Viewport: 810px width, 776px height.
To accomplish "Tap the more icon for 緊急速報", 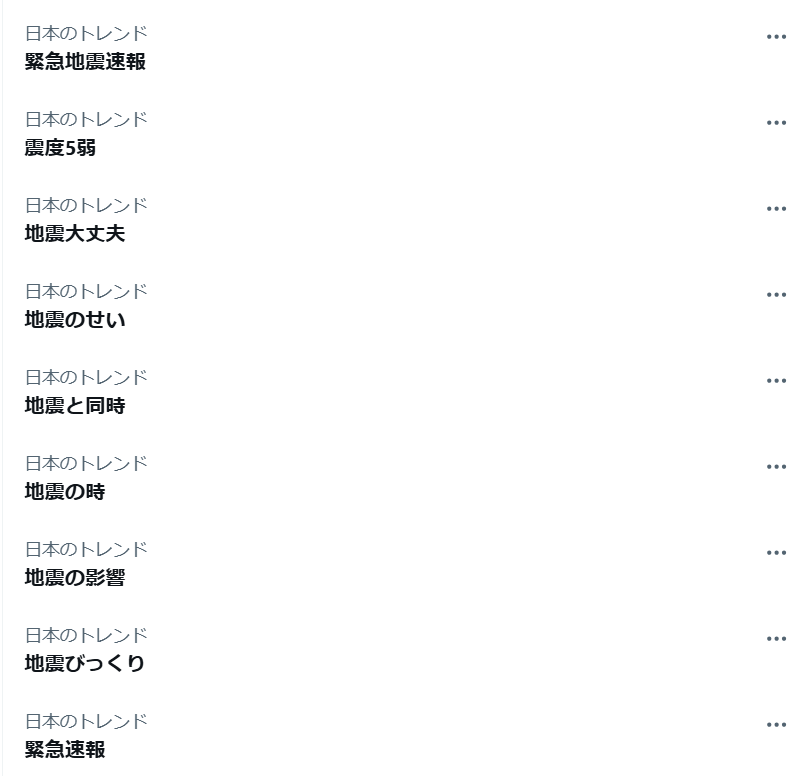I will (x=776, y=725).
